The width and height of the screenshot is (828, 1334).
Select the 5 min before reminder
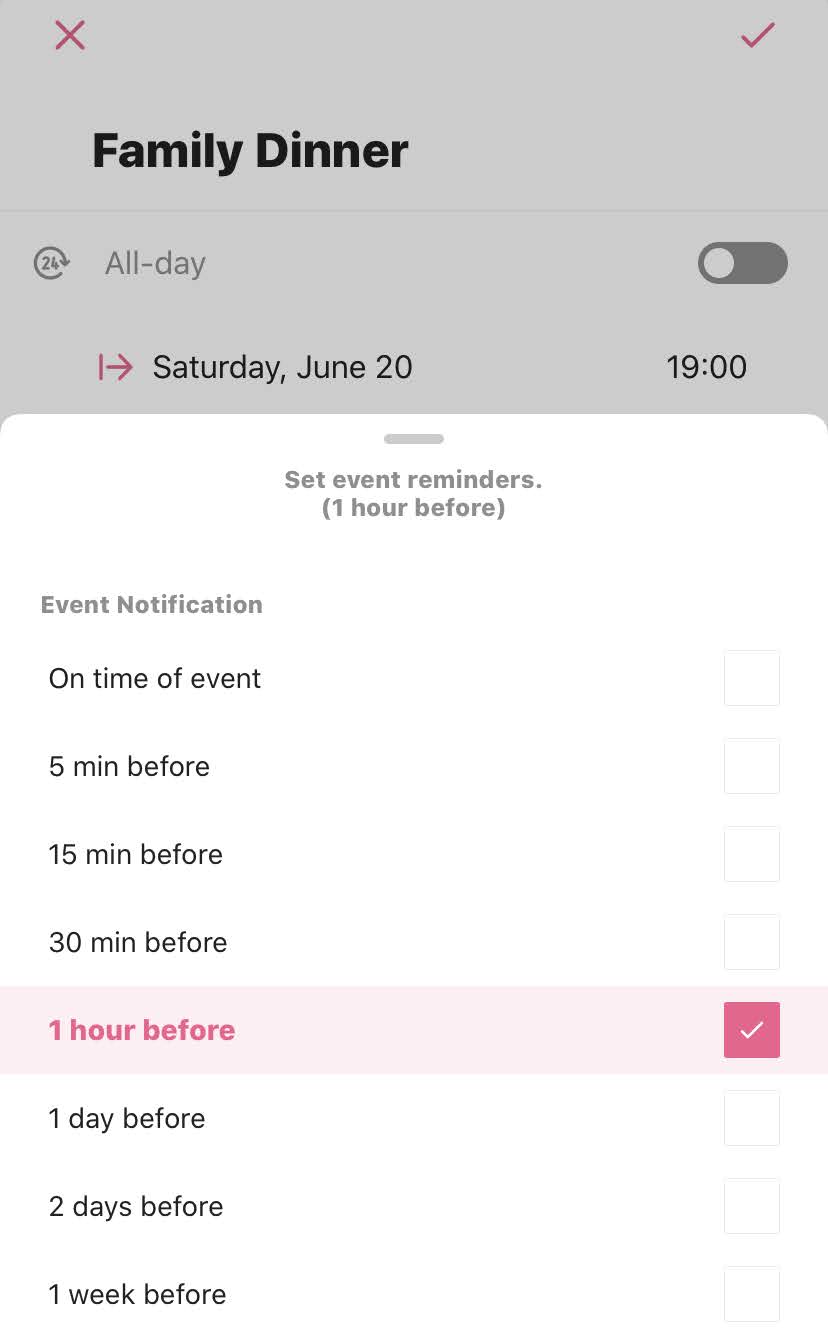(x=752, y=766)
